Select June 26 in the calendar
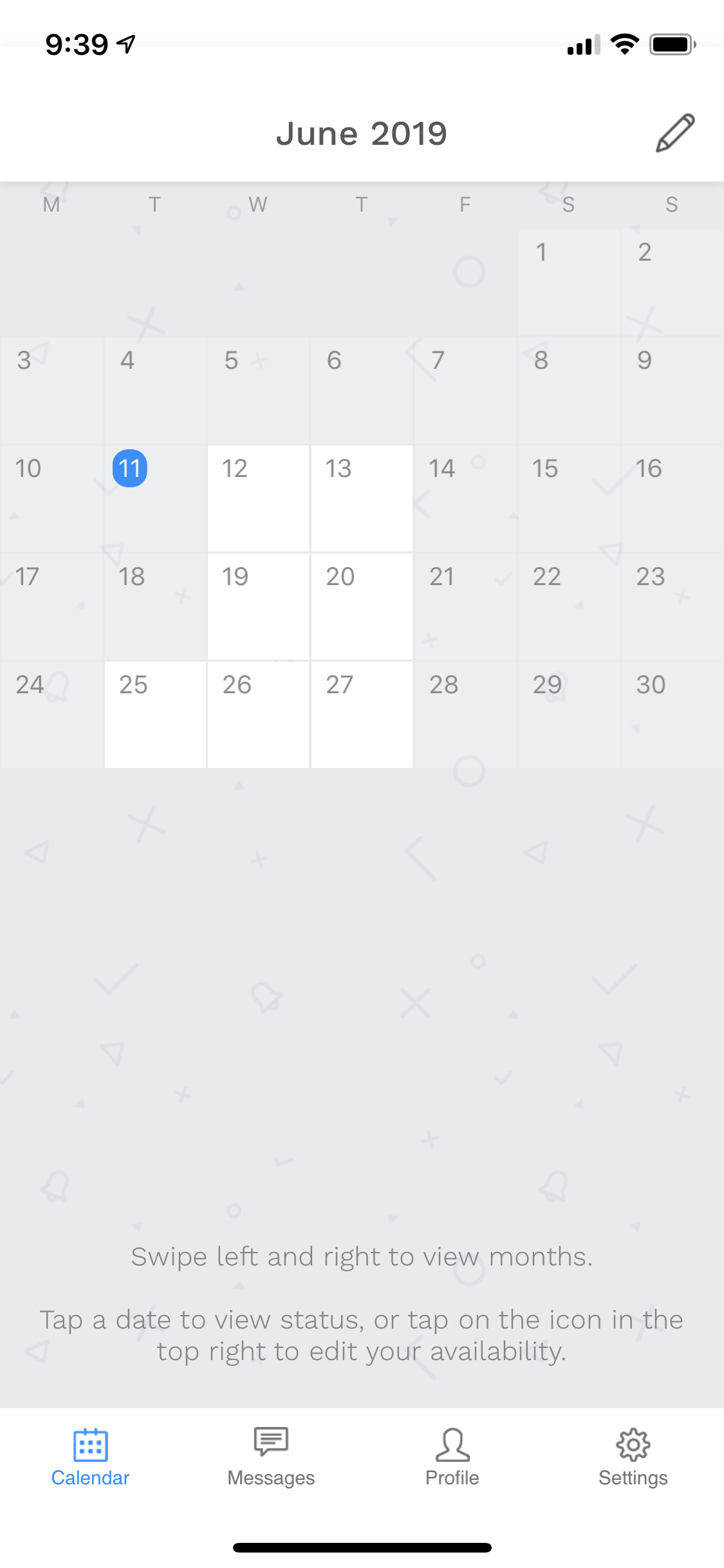The width and height of the screenshot is (724, 1568). (258, 714)
